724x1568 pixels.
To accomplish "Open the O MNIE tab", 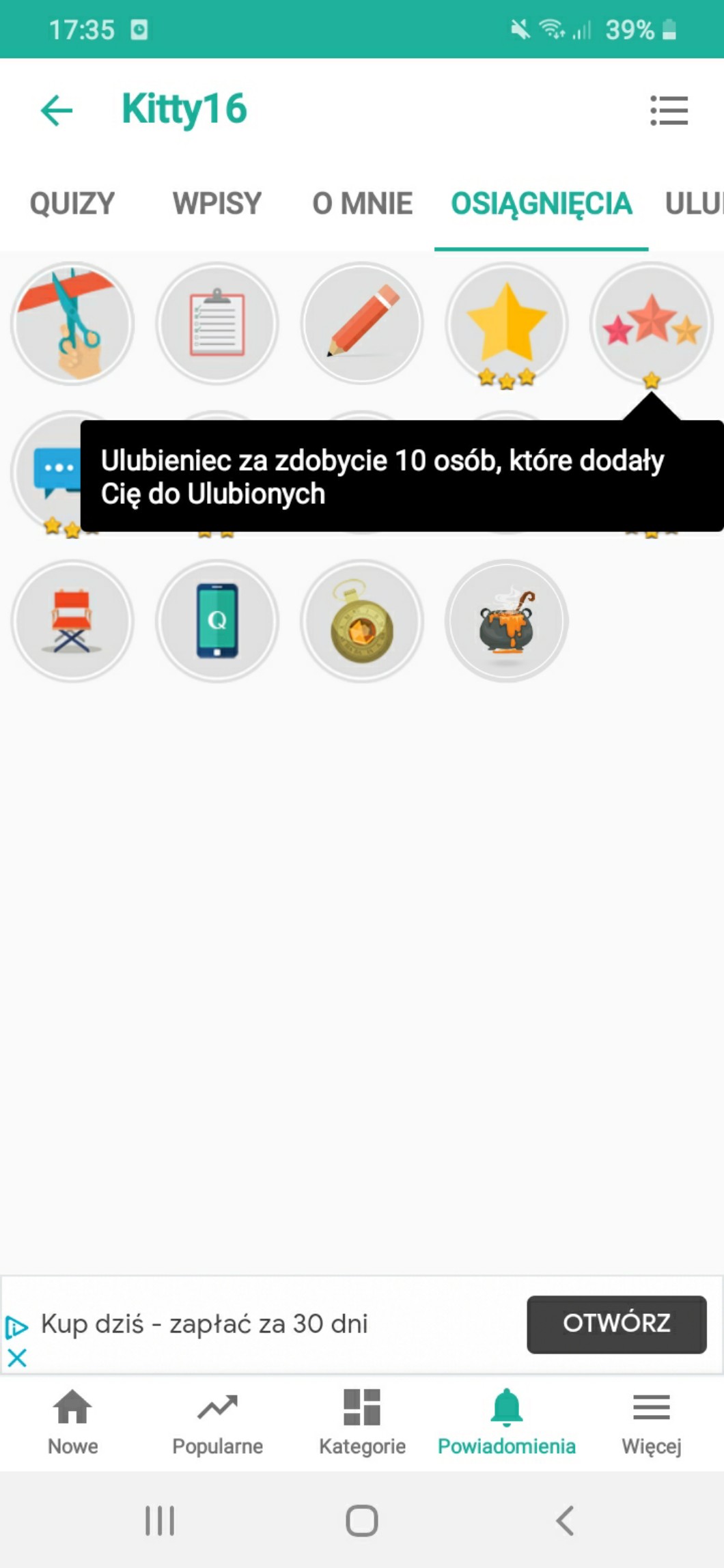I will [362, 204].
